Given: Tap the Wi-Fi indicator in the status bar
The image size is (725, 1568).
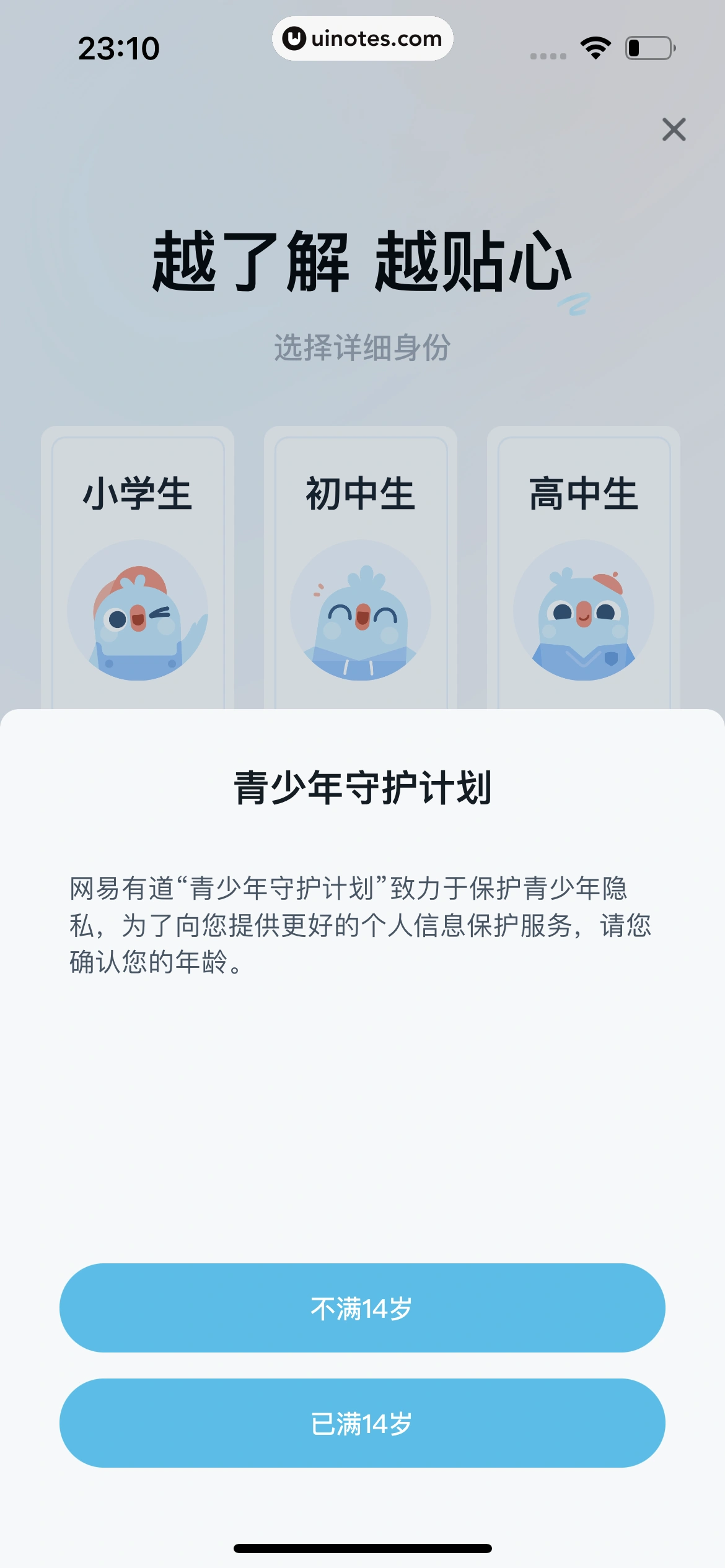Looking at the screenshot, I should pos(595,46).
